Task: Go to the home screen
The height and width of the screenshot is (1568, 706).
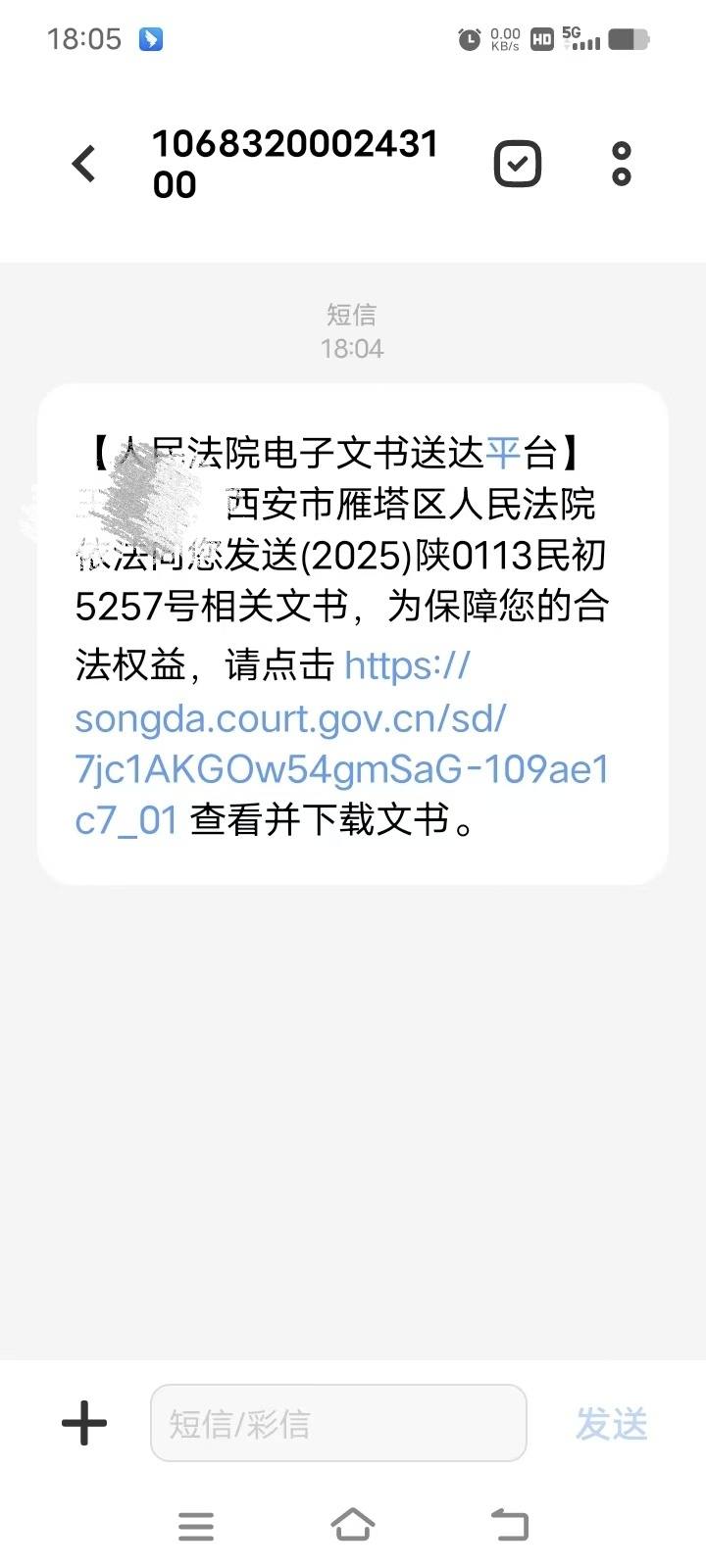Action: (x=353, y=1525)
